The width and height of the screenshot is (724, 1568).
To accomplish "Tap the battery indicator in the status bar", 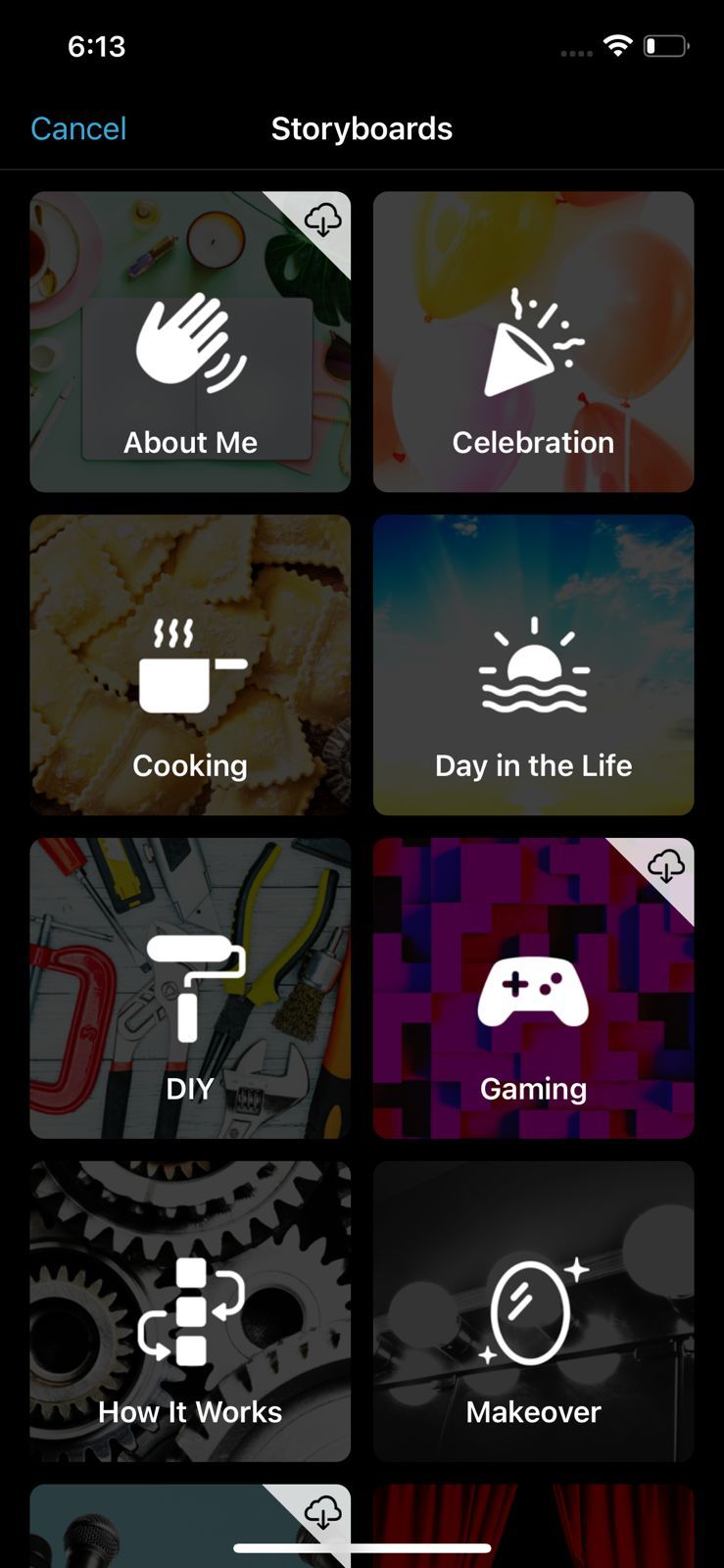I will 667,45.
